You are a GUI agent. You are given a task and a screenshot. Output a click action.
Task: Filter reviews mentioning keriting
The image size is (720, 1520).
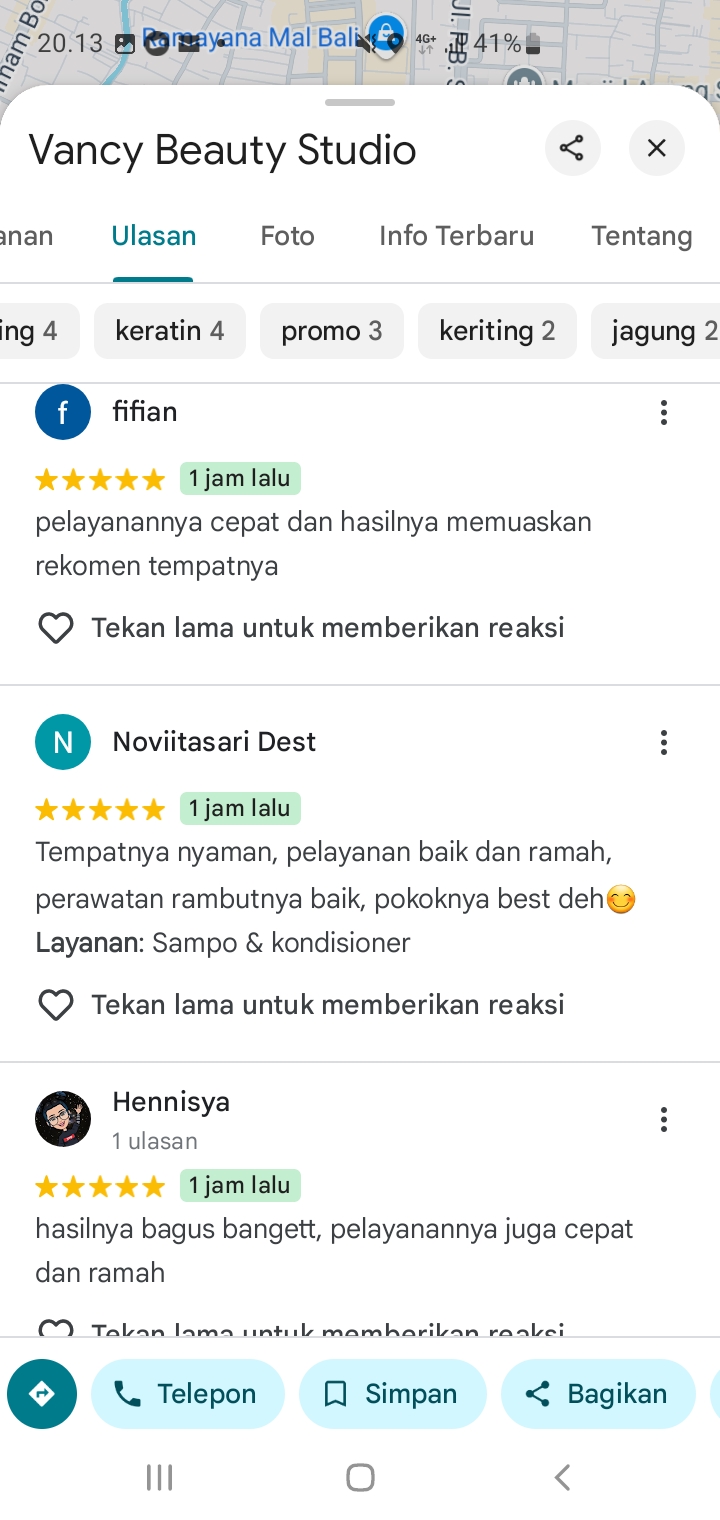(x=497, y=331)
